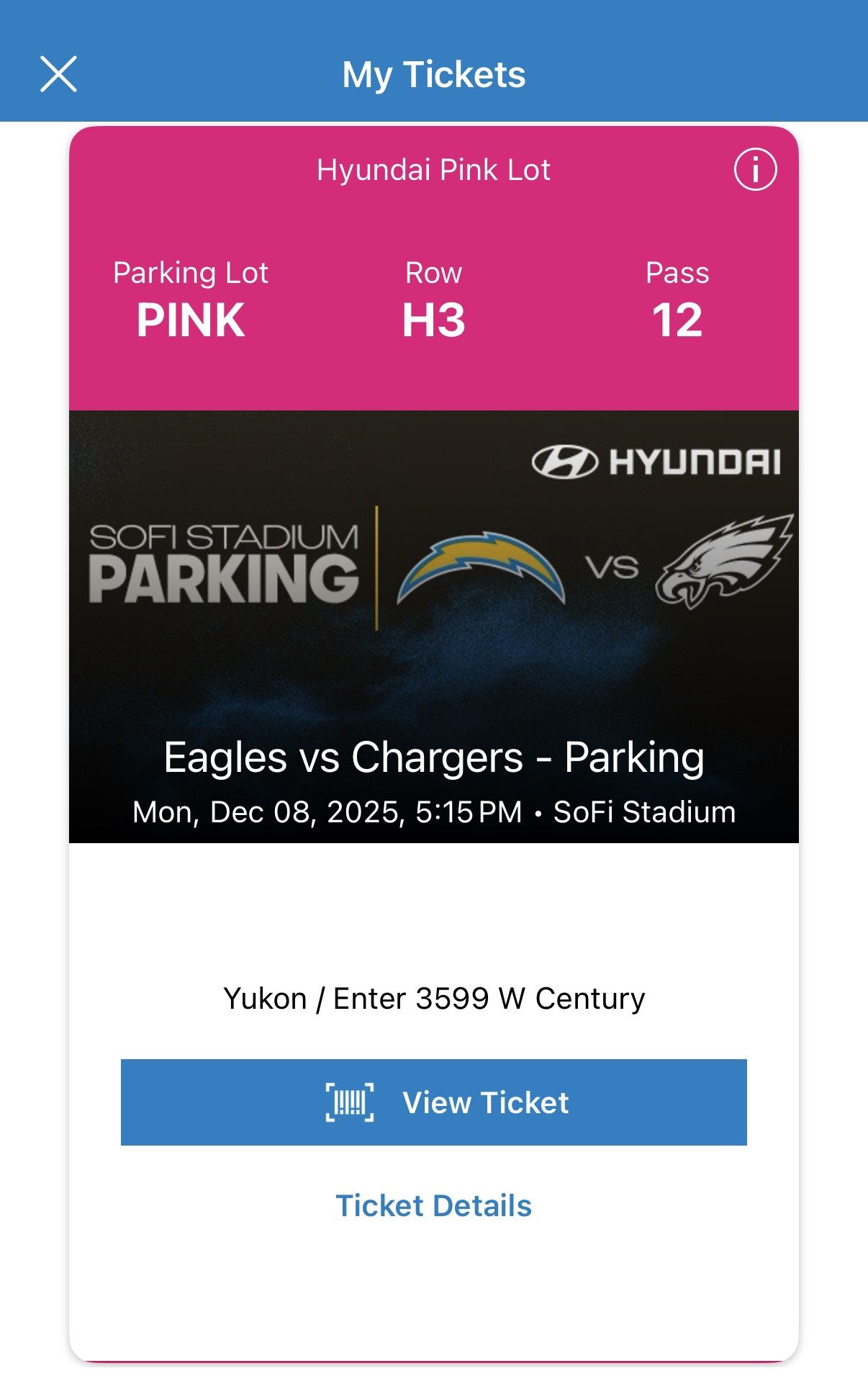Click the Yukon entrance address text
868x1394 pixels.
click(433, 997)
